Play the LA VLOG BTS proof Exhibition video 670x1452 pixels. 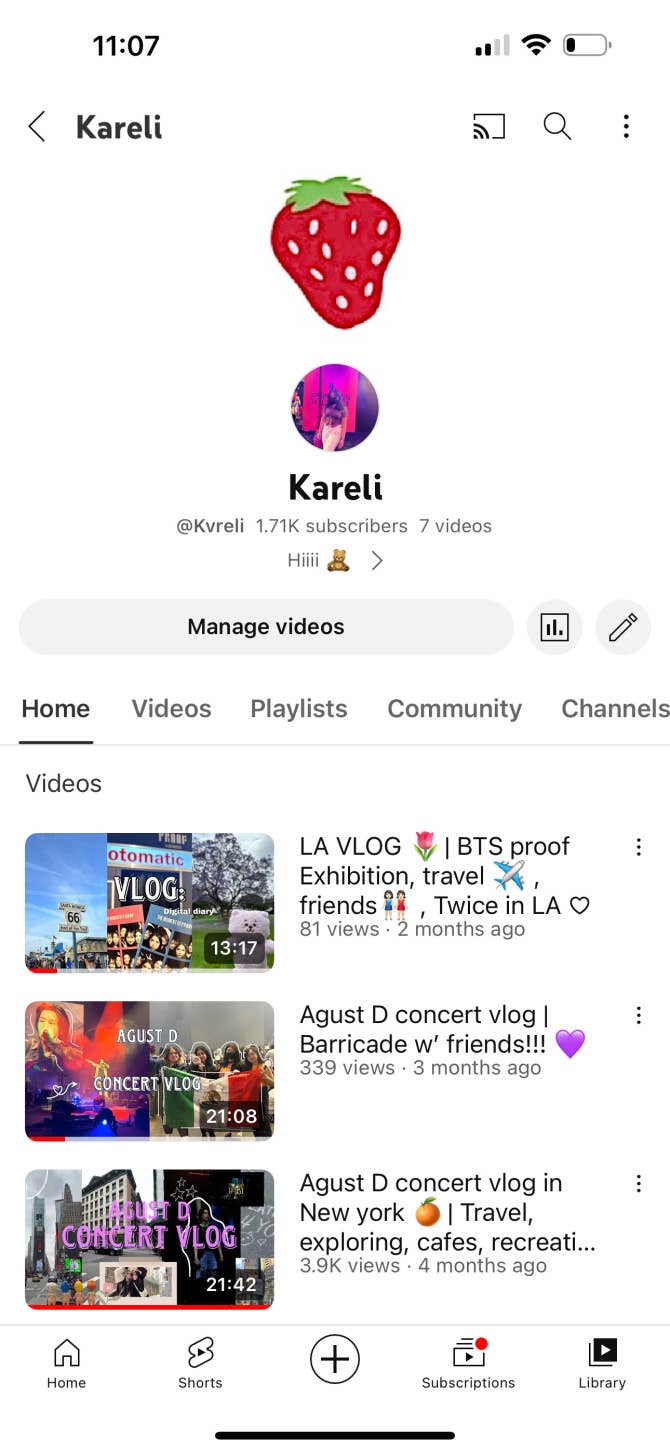(149, 902)
